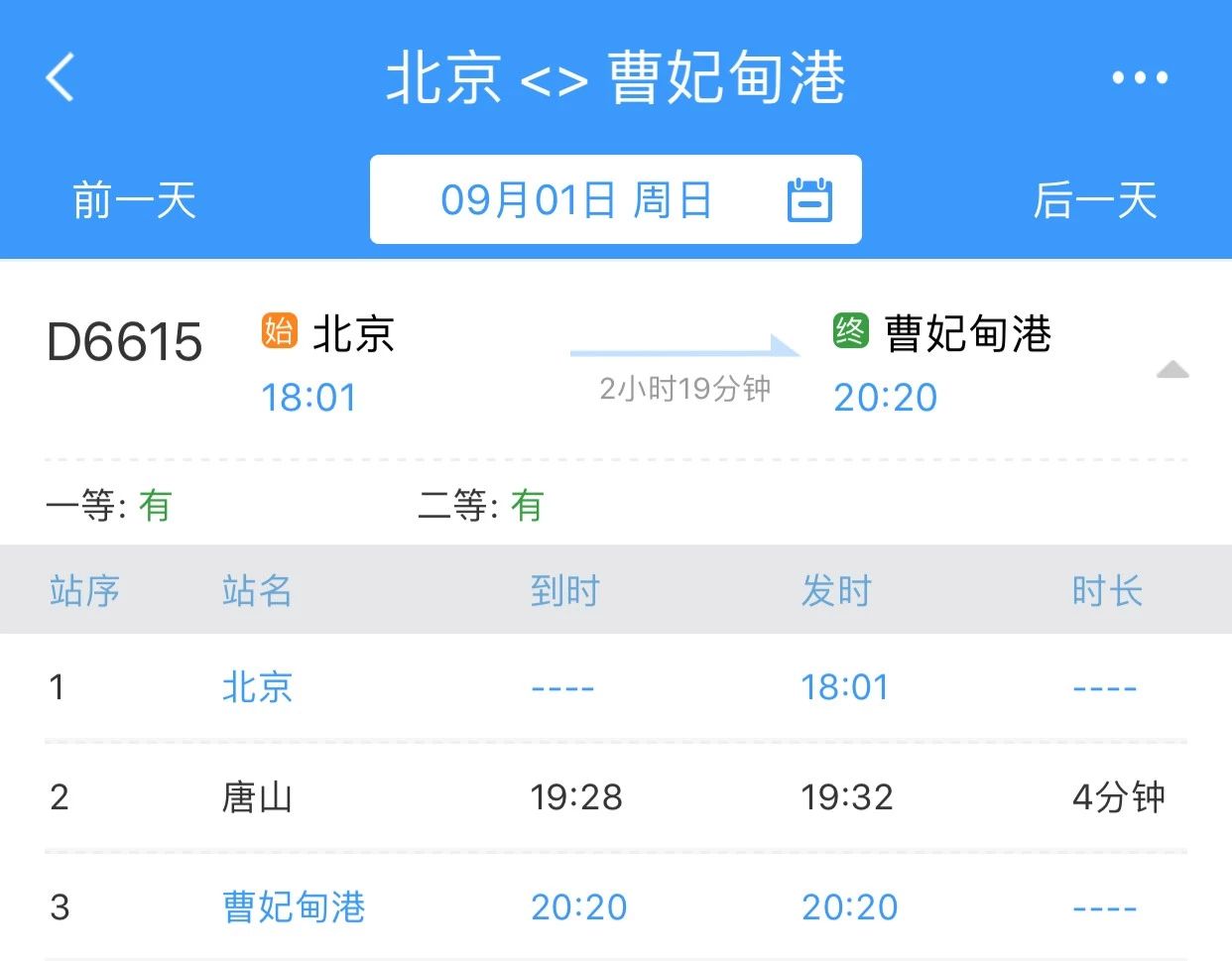Collapse the D6615 train stop details

[1172, 370]
